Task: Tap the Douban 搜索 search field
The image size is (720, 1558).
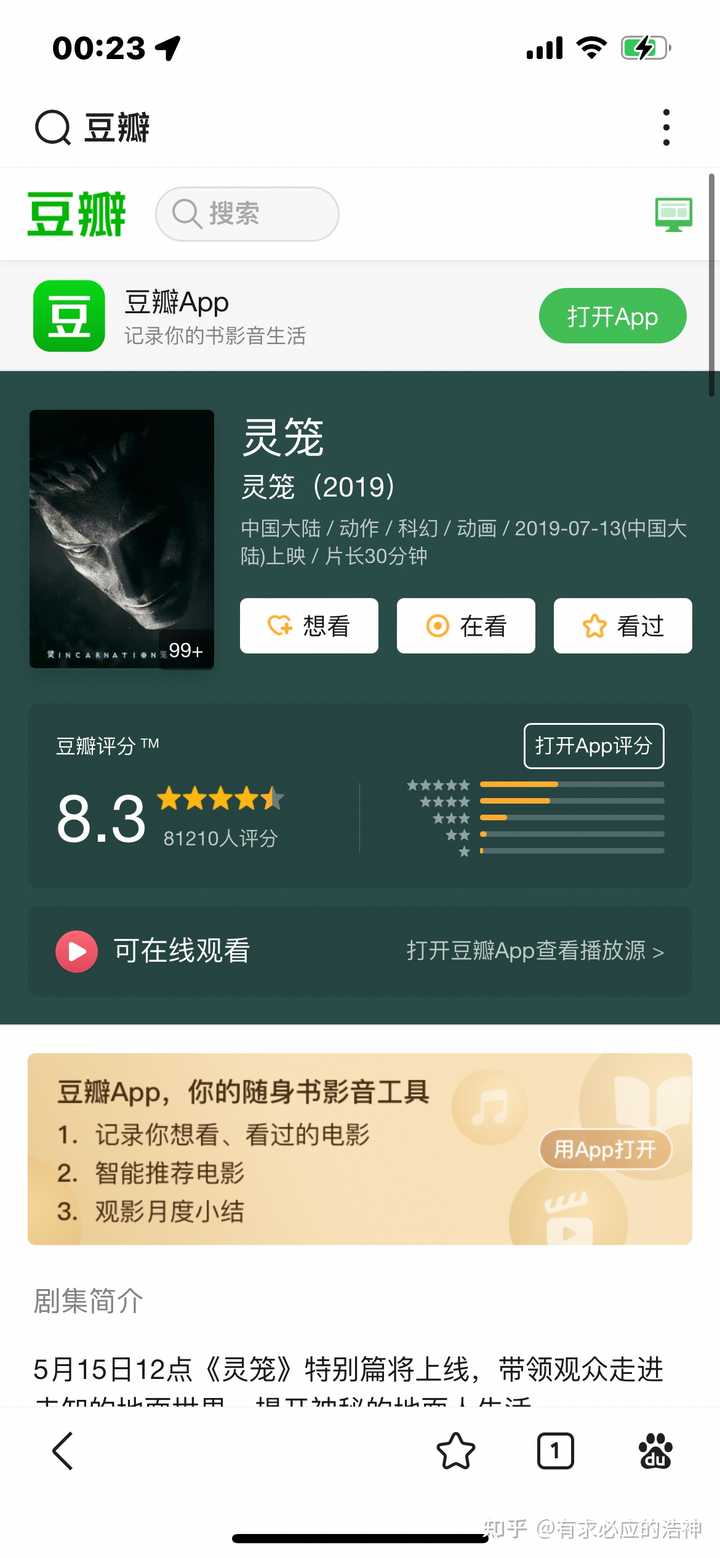Action: 247,214
